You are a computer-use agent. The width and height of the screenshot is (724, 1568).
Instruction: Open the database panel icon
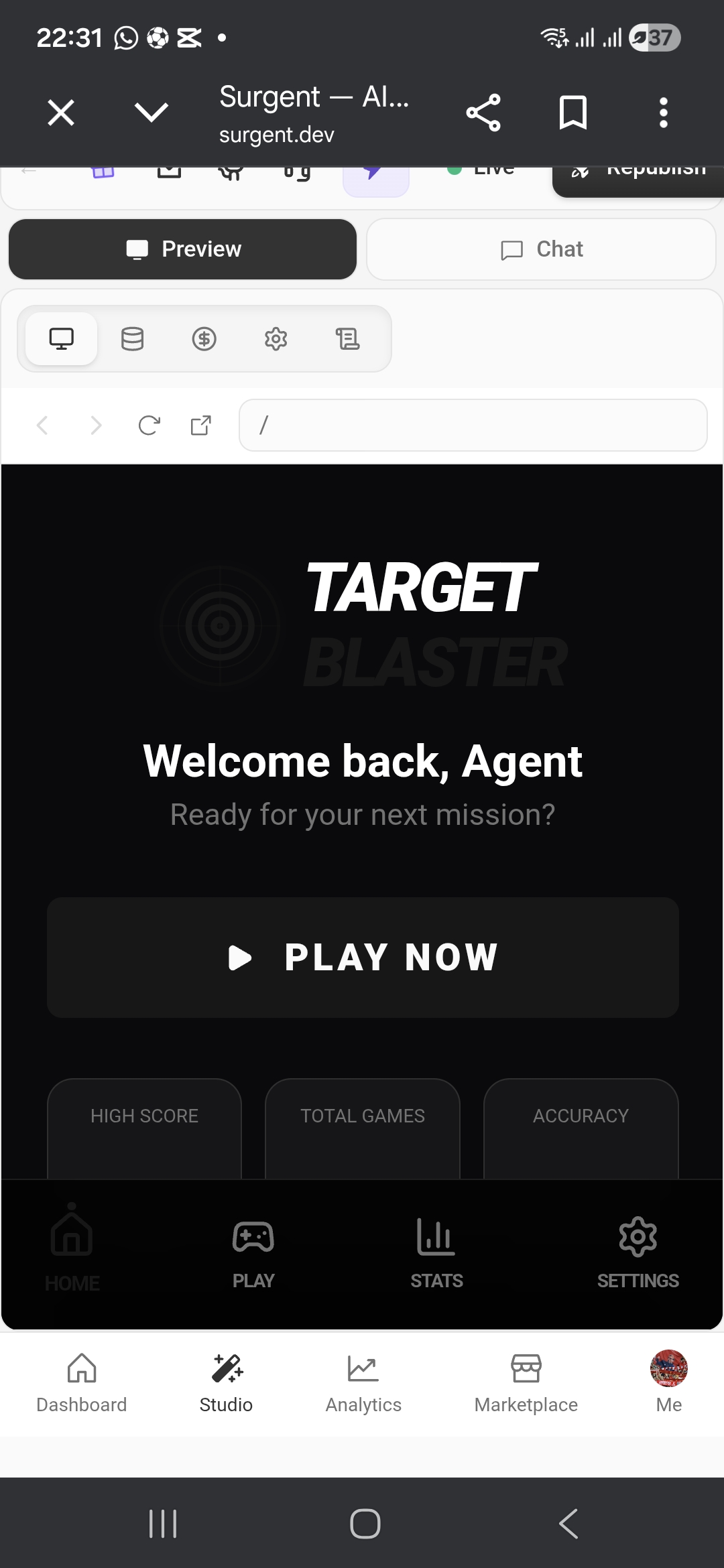tap(132, 339)
